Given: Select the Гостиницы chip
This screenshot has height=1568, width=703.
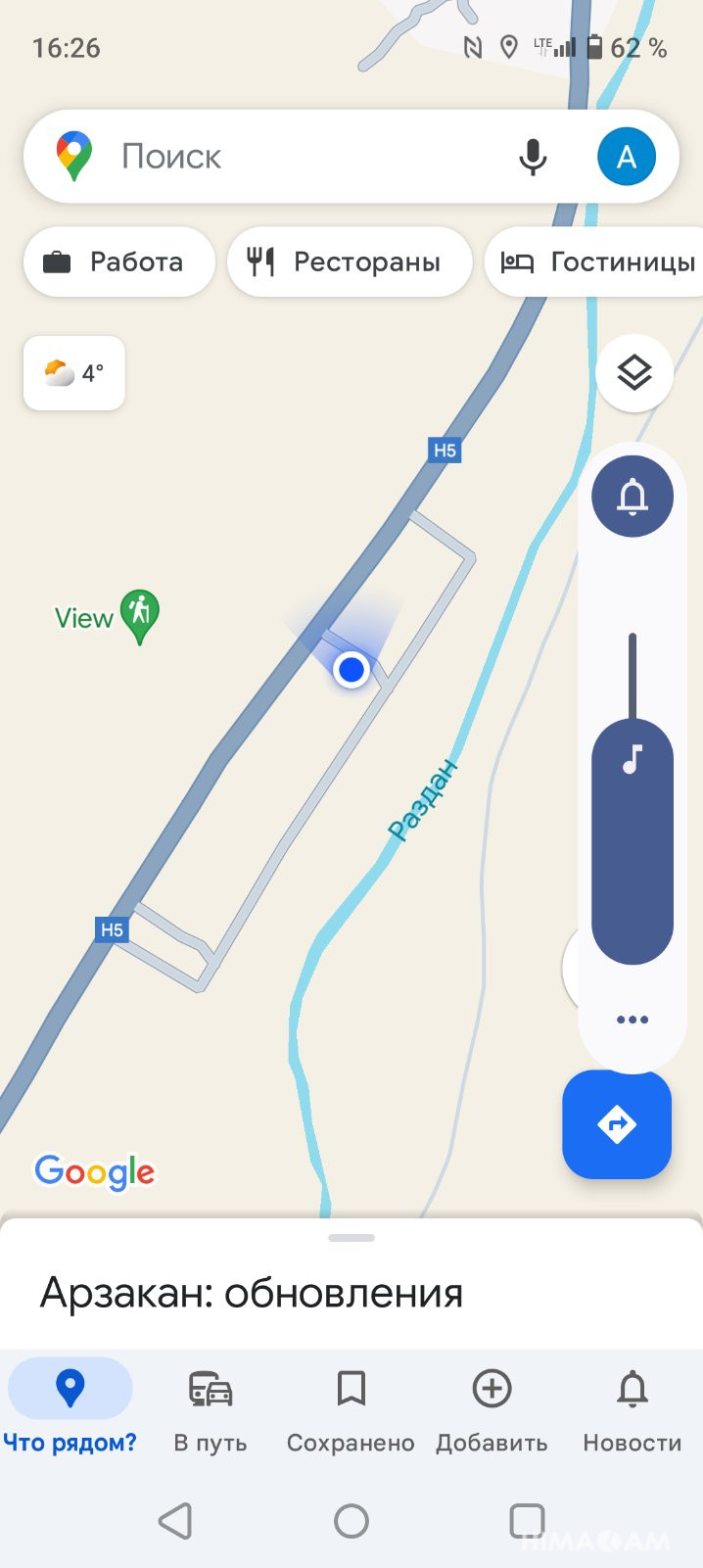Looking at the screenshot, I should point(599,262).
